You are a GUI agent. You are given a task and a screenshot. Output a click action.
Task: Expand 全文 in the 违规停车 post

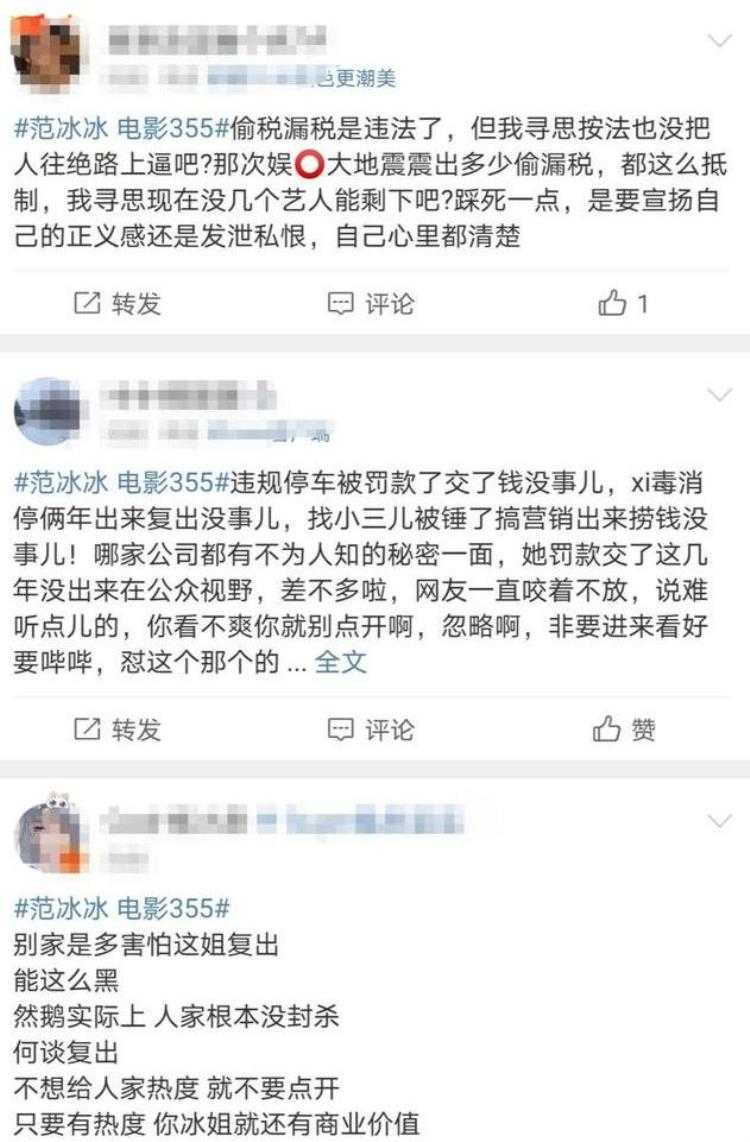pos(341,662)
